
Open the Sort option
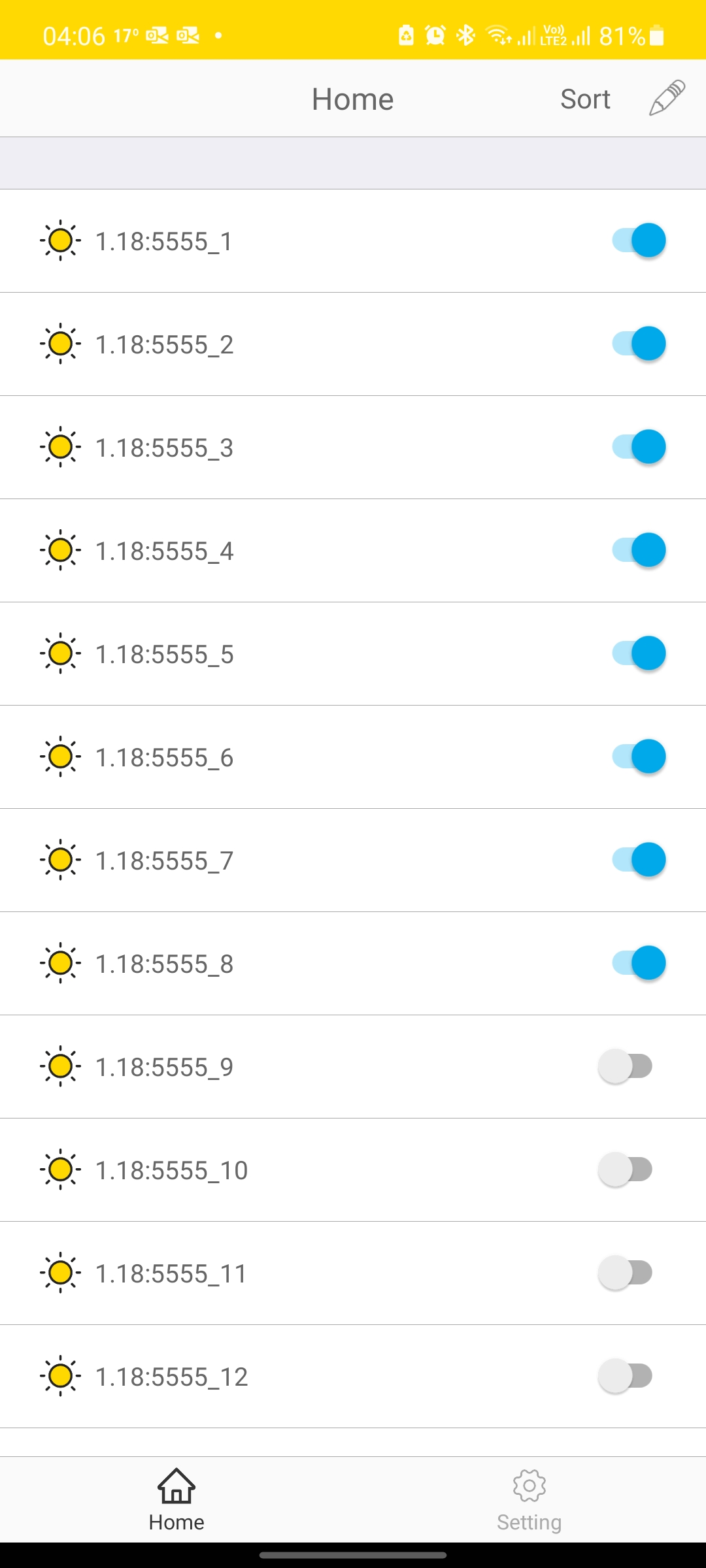pyautogui.click(x=585, y=99)
